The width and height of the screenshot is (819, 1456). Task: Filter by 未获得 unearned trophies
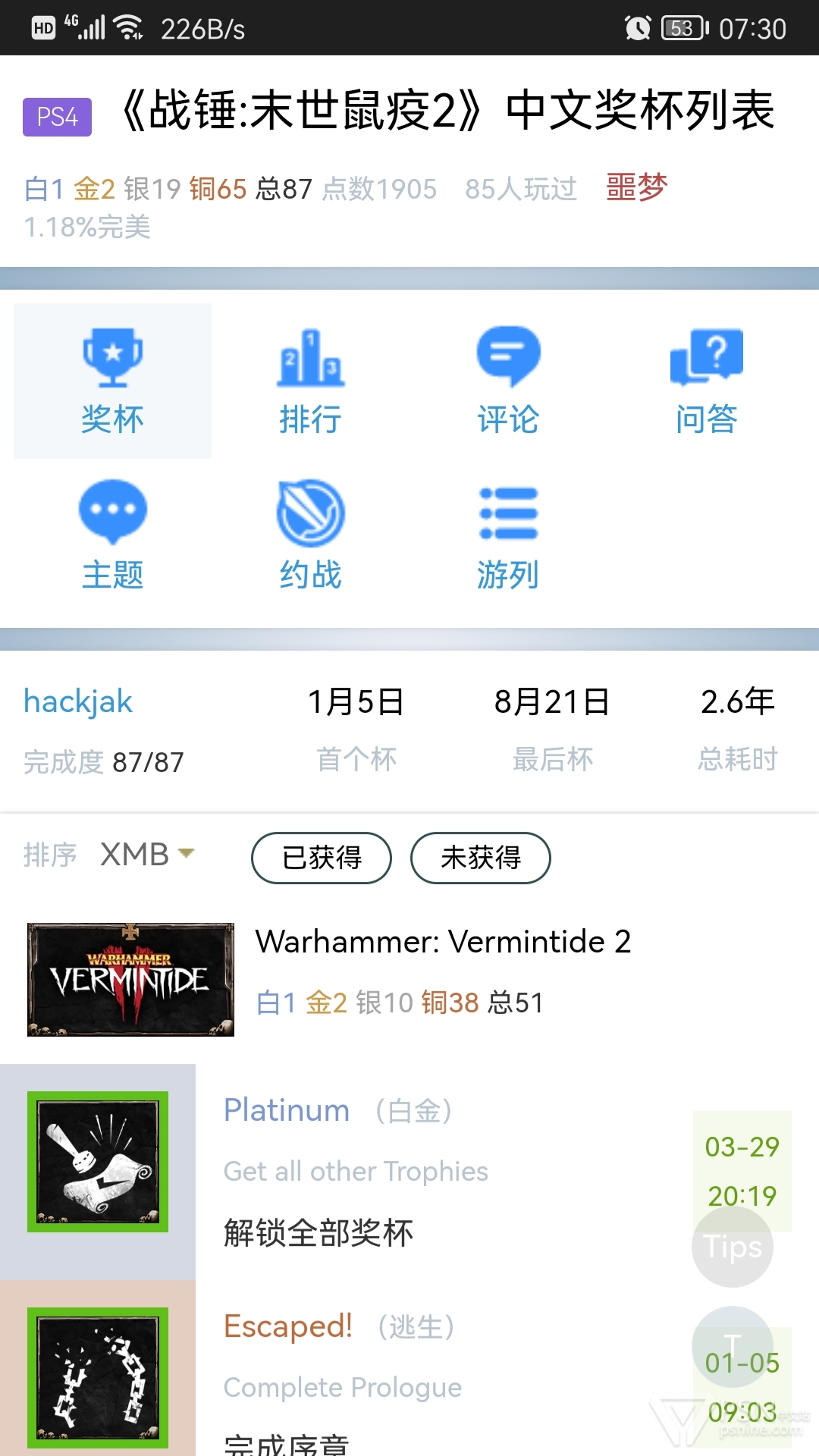pyautogui.click(x=481, y=858)
